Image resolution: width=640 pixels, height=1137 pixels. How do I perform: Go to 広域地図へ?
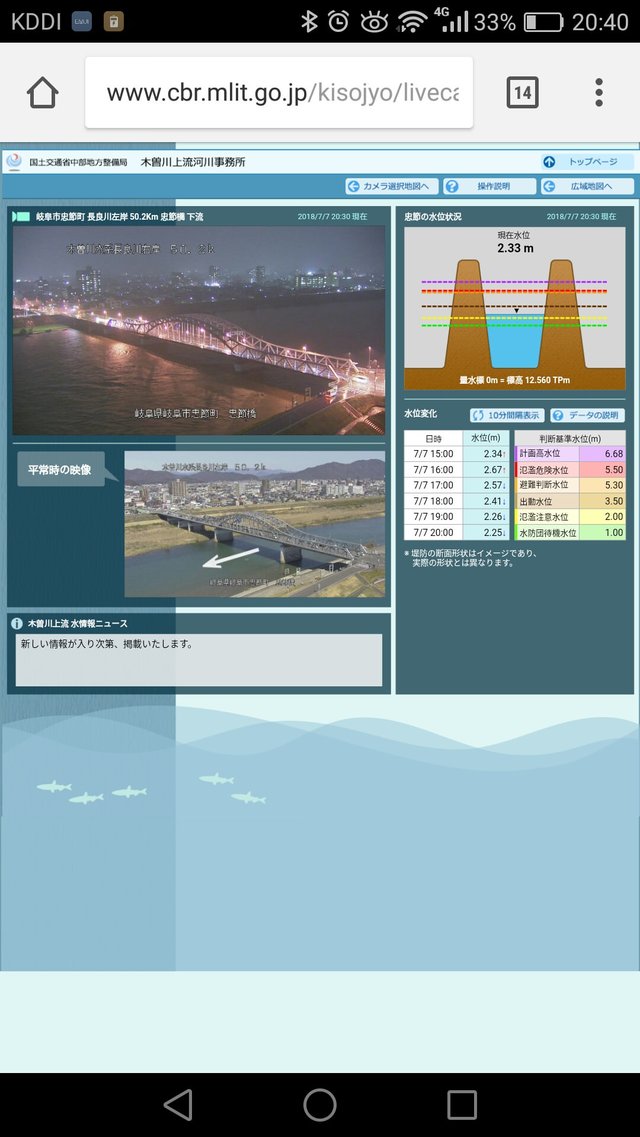[x=587, y=186]
